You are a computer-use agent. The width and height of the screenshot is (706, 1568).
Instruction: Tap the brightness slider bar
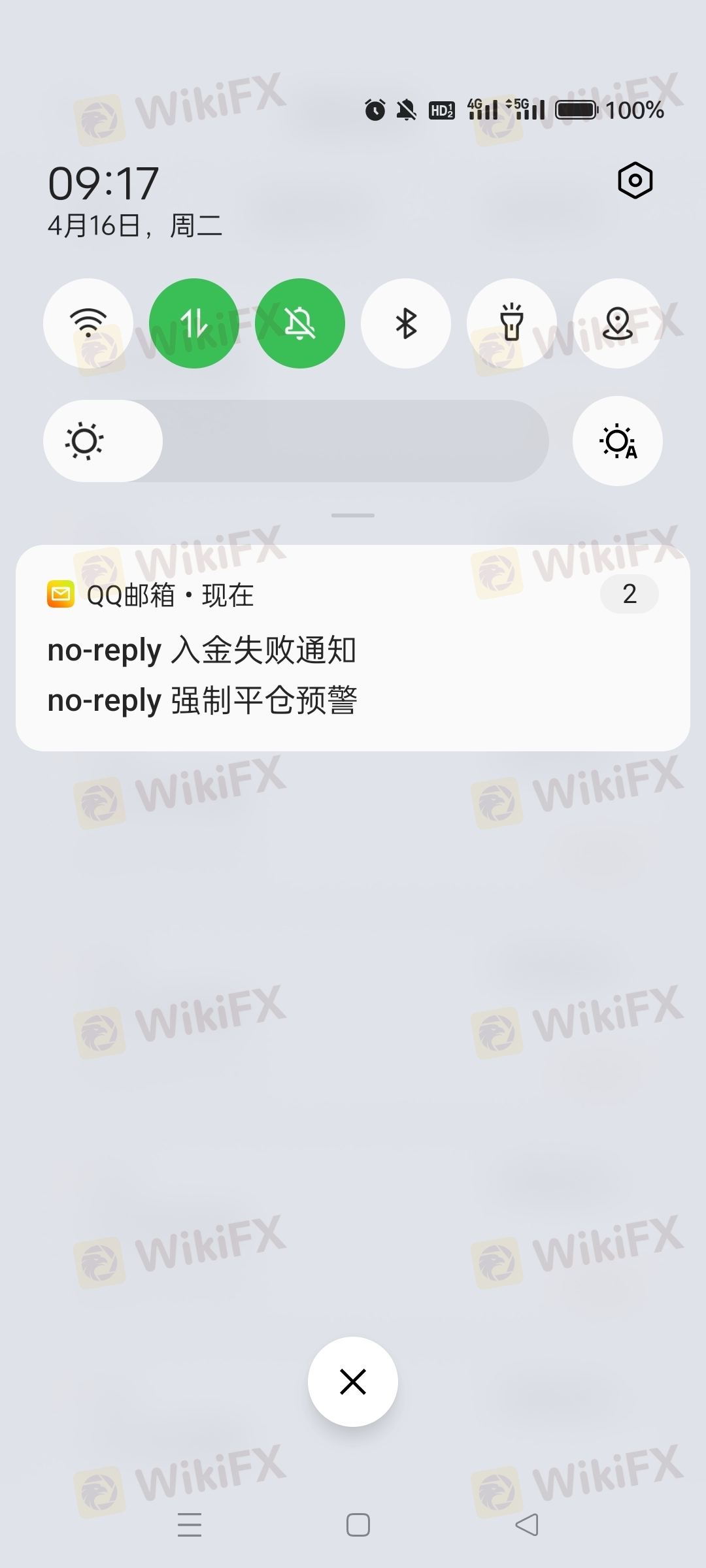[x=296, y=441]
